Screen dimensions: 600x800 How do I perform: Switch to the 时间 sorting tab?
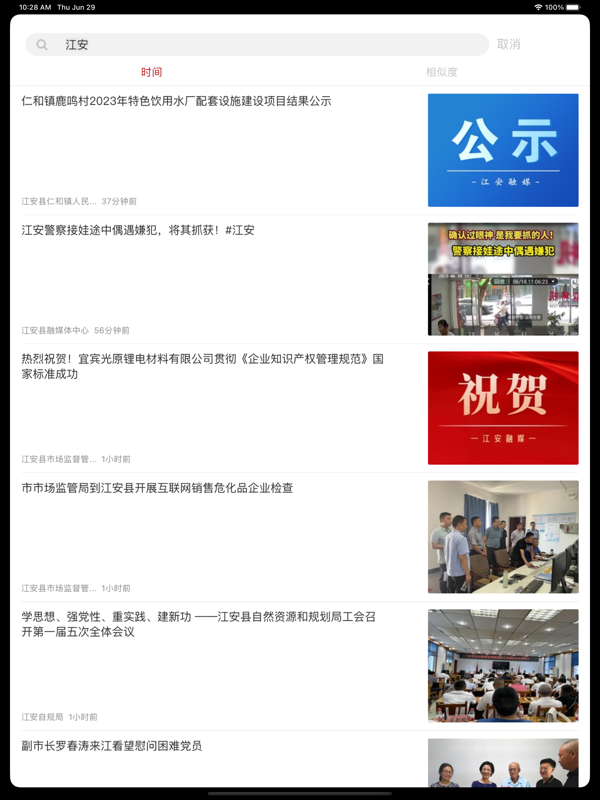click(152, 72)
